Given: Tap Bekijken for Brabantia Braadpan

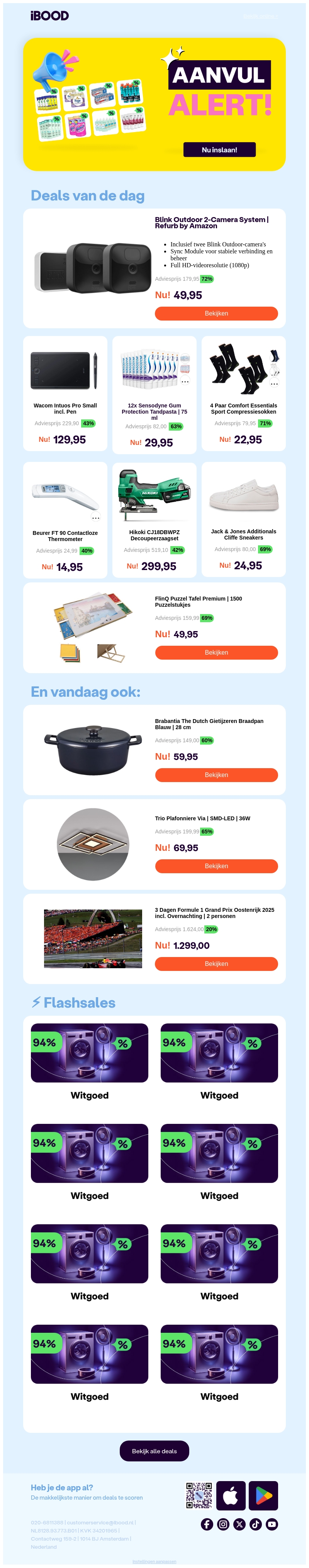Looking at the screenshot, I should tap(216, 775).
